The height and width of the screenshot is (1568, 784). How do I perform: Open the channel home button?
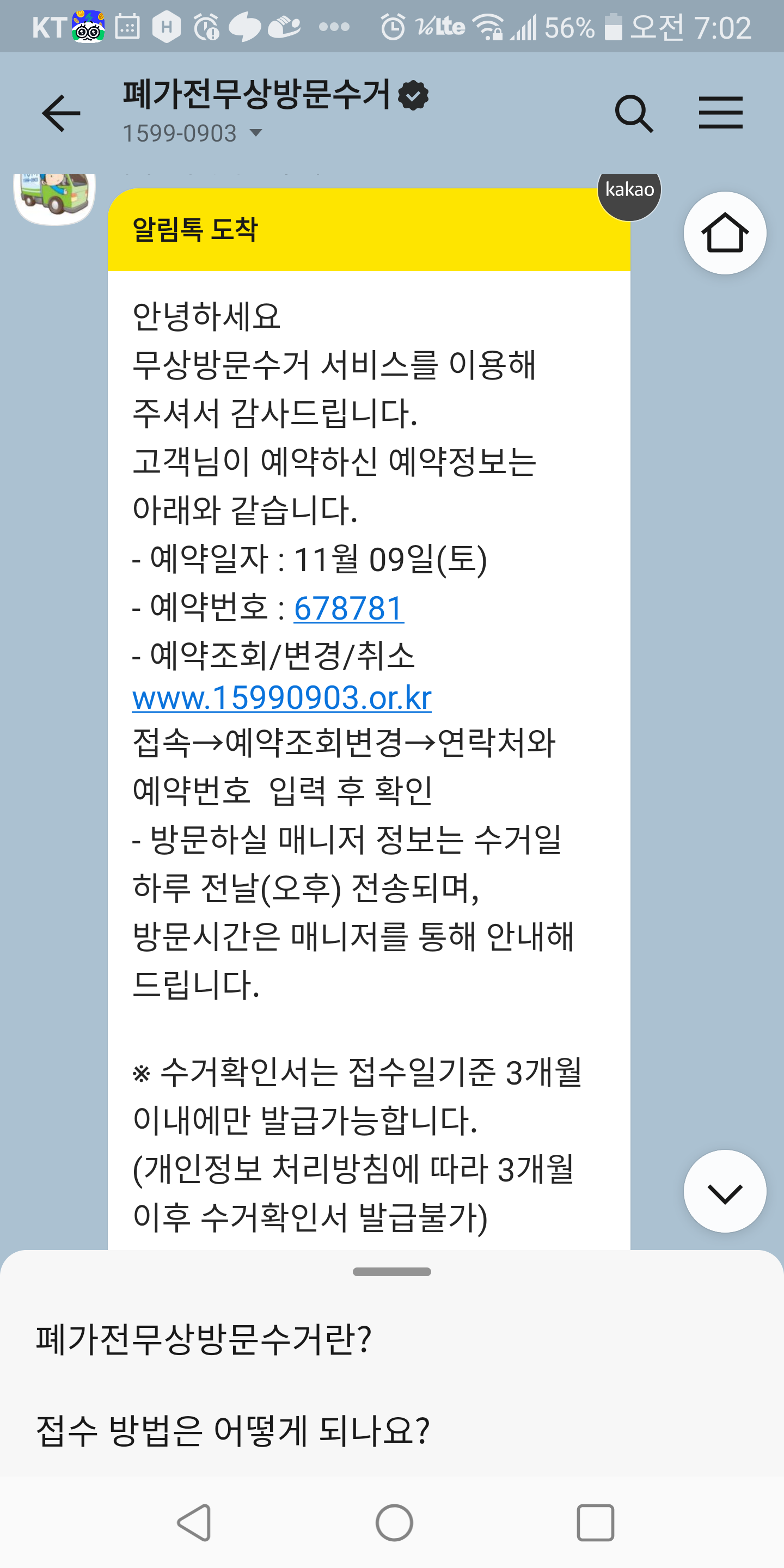pyautogui.click(x=724, y=233)
